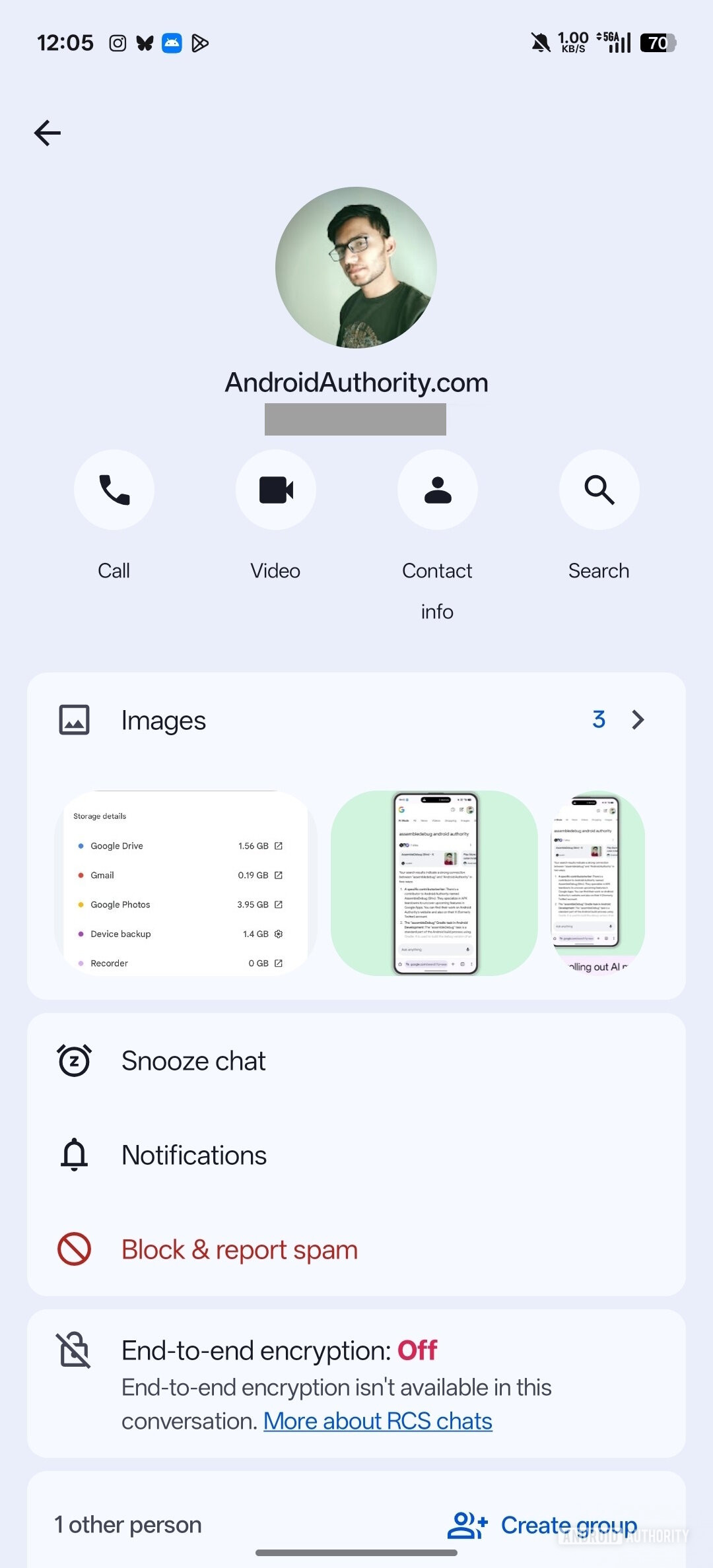Select Snooze chat
Viewport: 713px width, 1568px height.
tap(193, 1061)
